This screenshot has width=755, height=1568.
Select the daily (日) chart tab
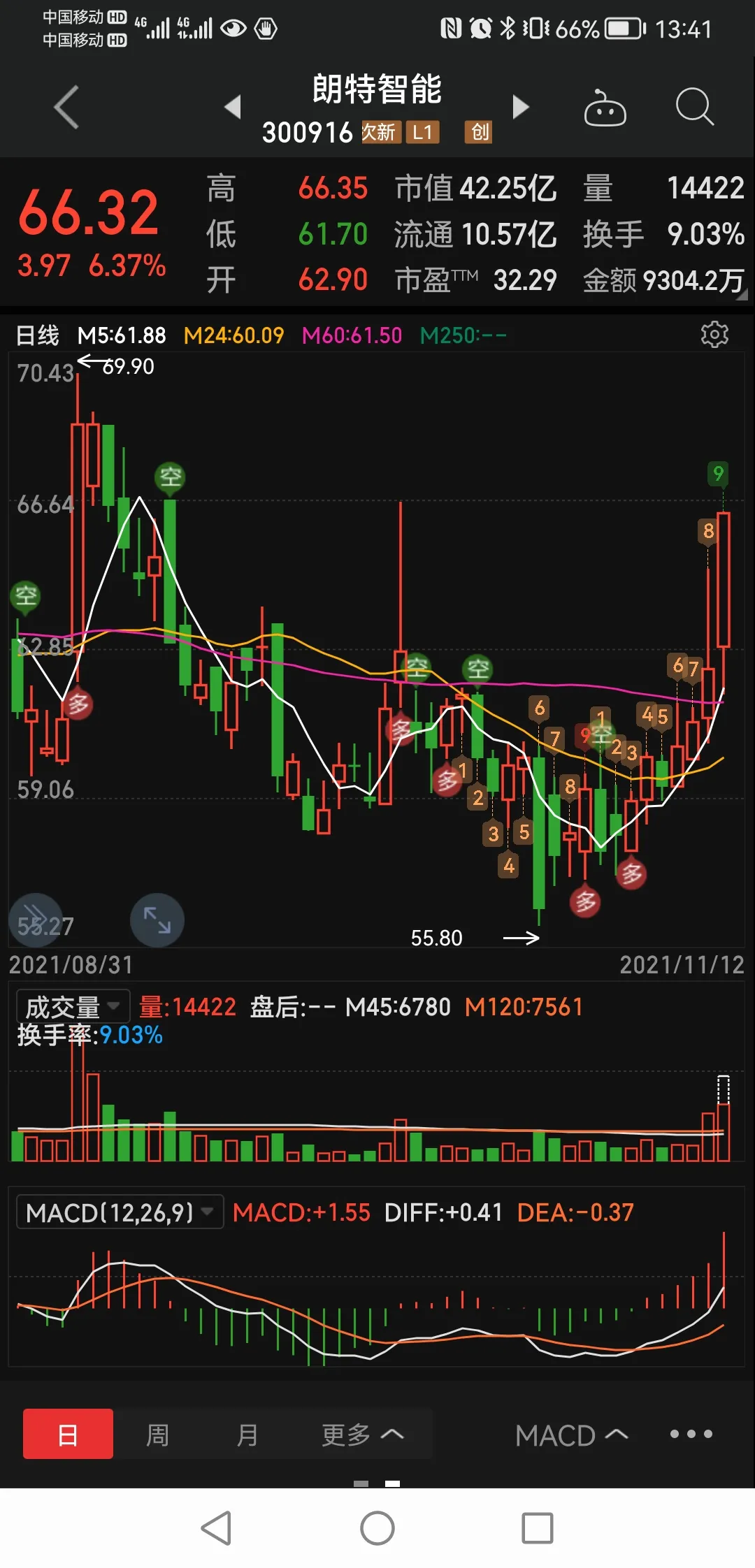(68, 1435)
